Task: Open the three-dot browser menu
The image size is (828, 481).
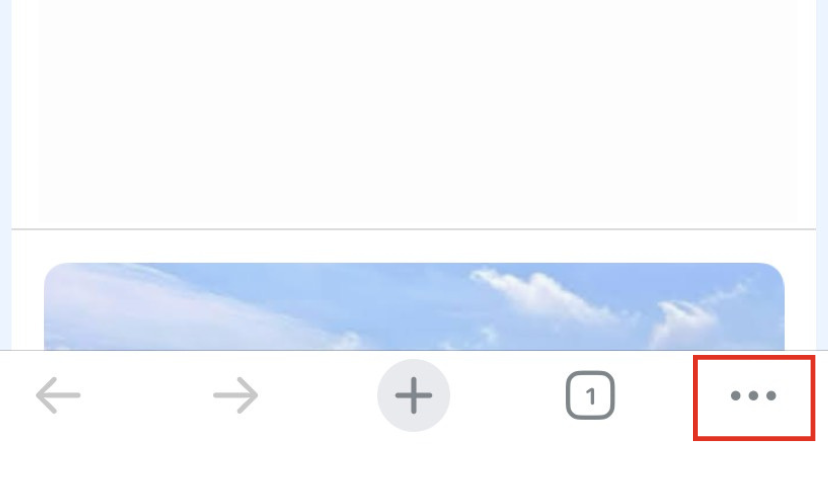Action: pyautogui.click(x=753, y=396)
